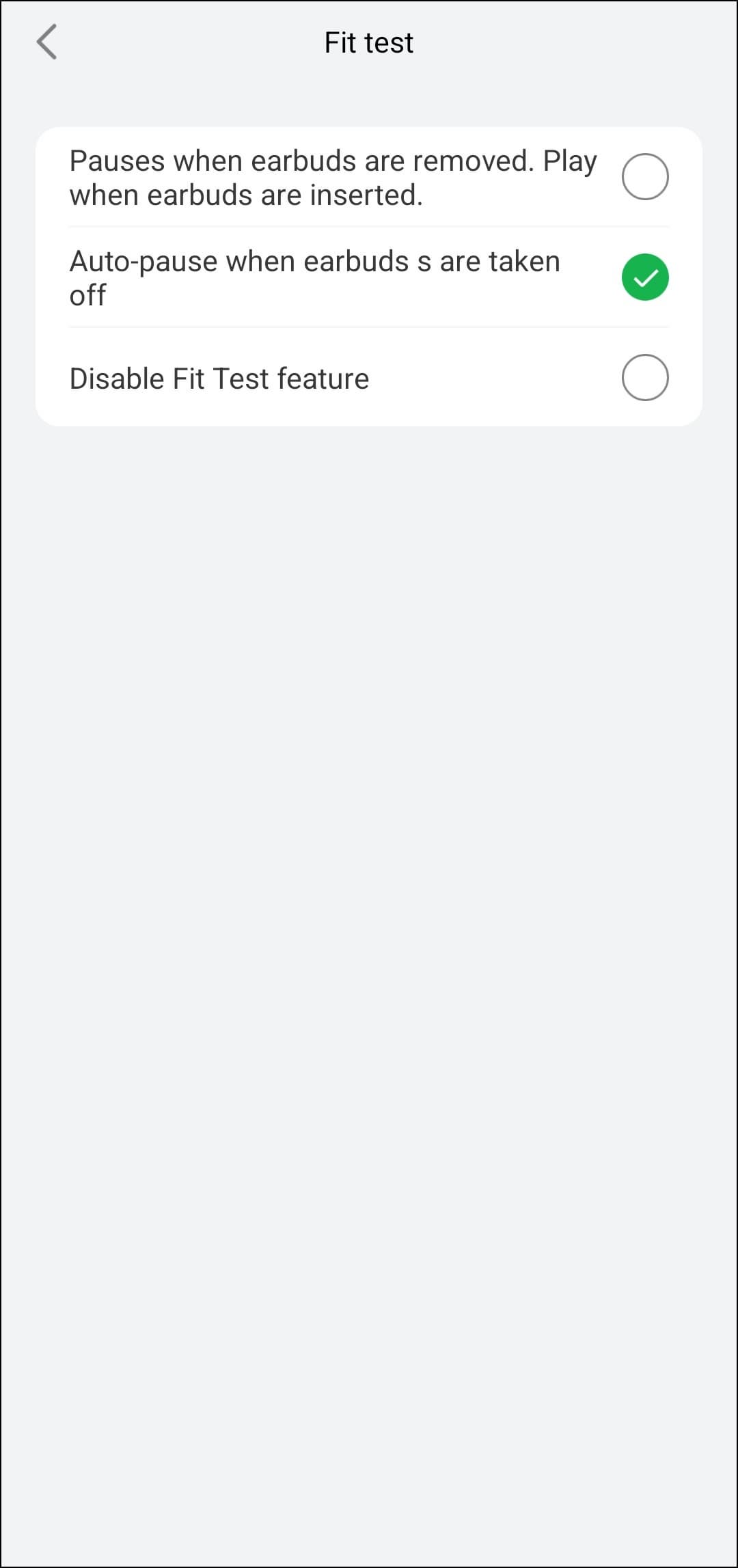Viewport: 738px width, 1568px height.
Task: Go back from Fit test screen
Action: 46,42
